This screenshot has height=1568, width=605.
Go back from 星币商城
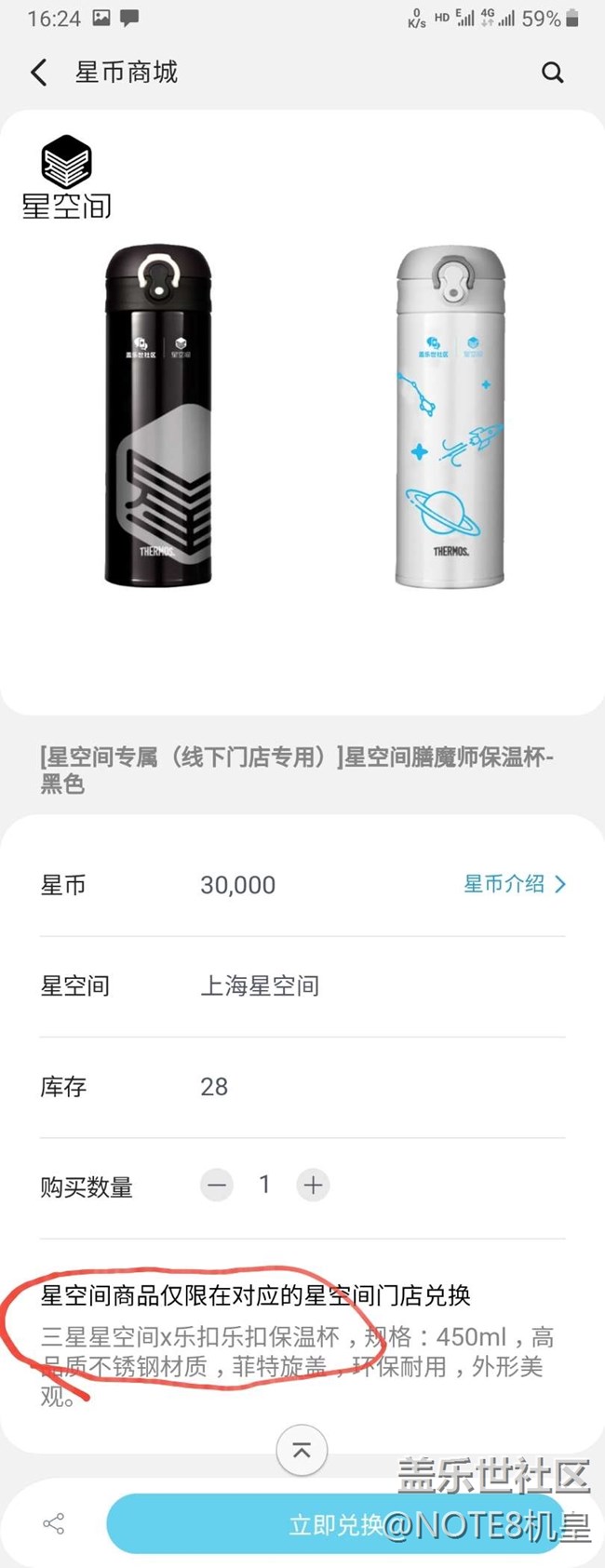tap(39, 73)
